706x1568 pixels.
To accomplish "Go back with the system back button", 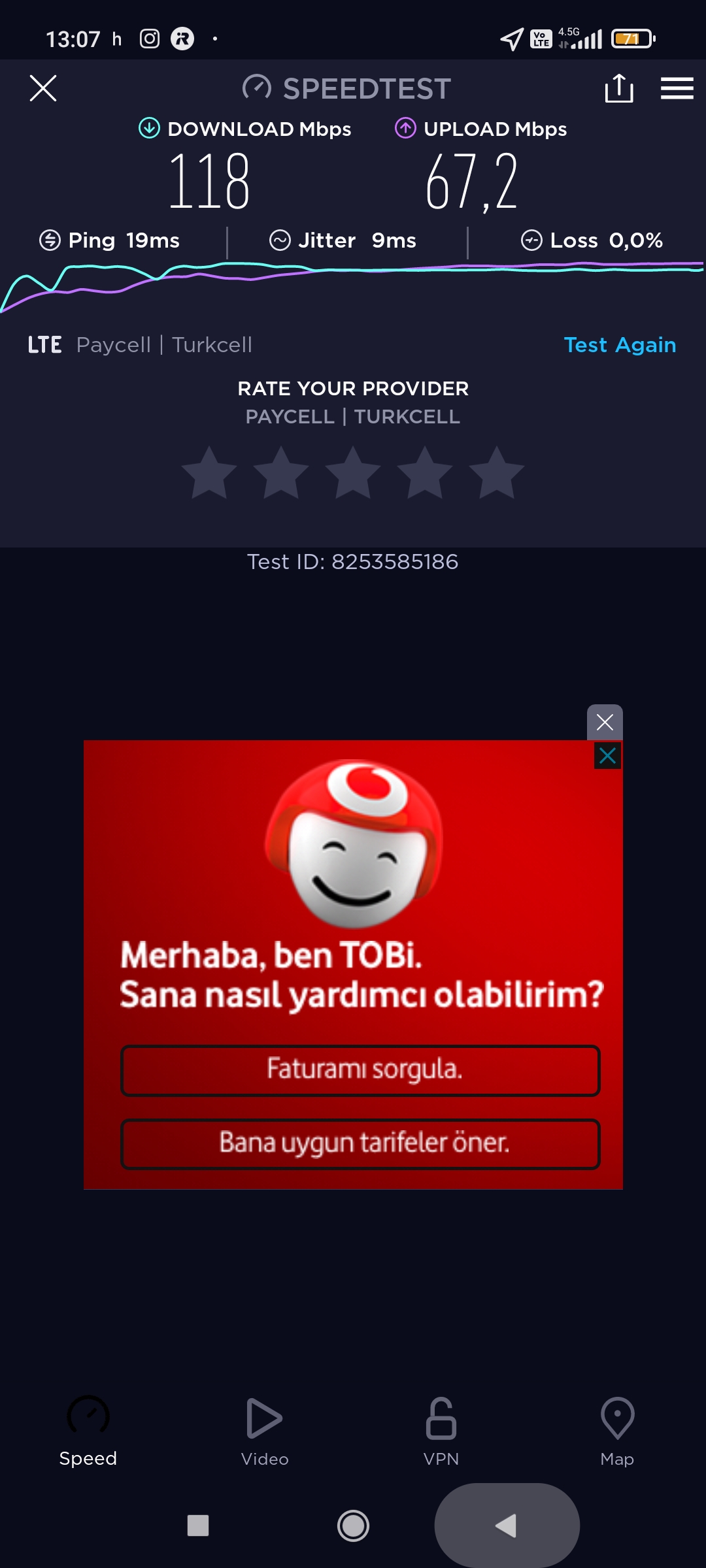I will (507, 1526).
